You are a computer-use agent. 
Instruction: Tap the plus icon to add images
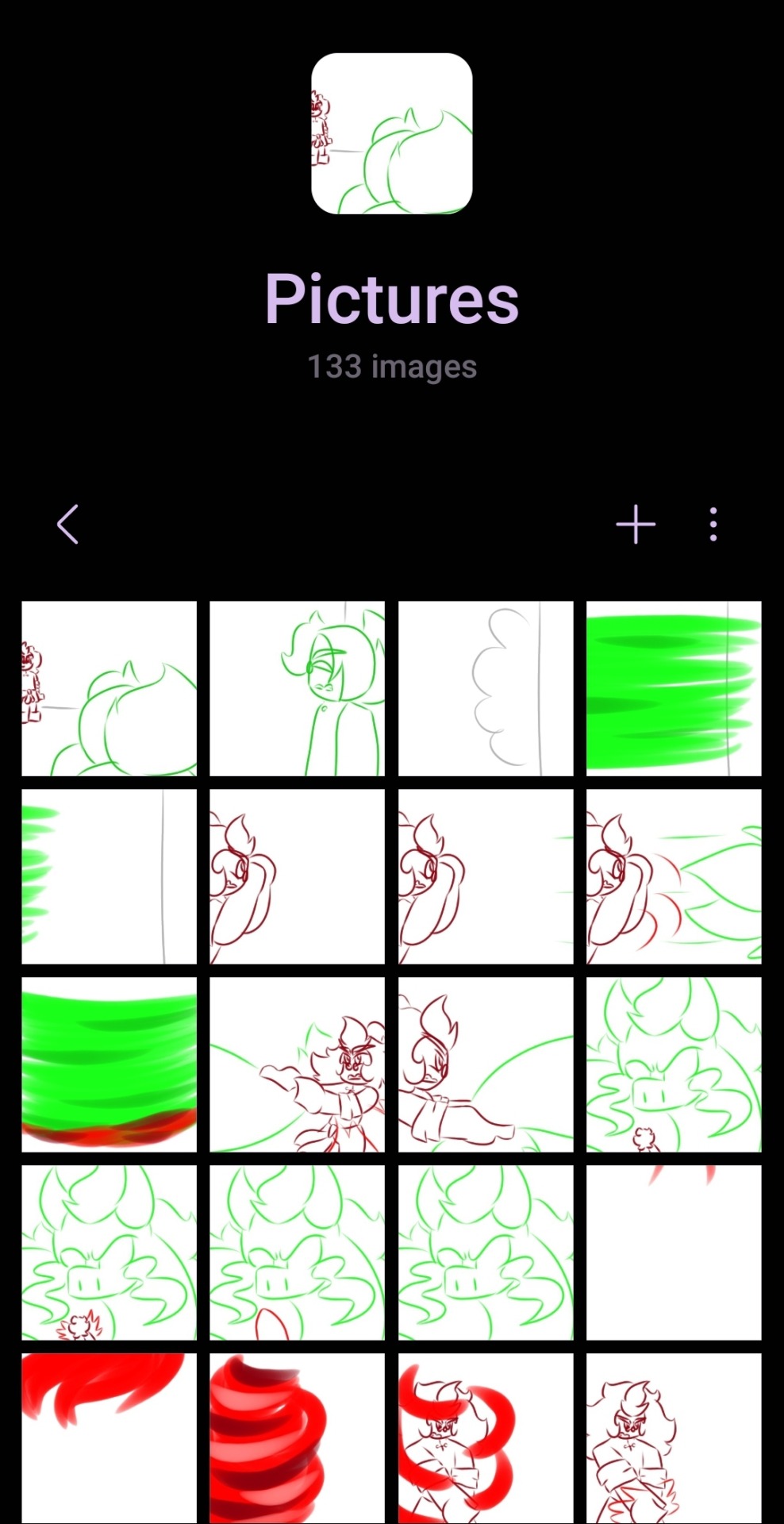tap(636, 525)
